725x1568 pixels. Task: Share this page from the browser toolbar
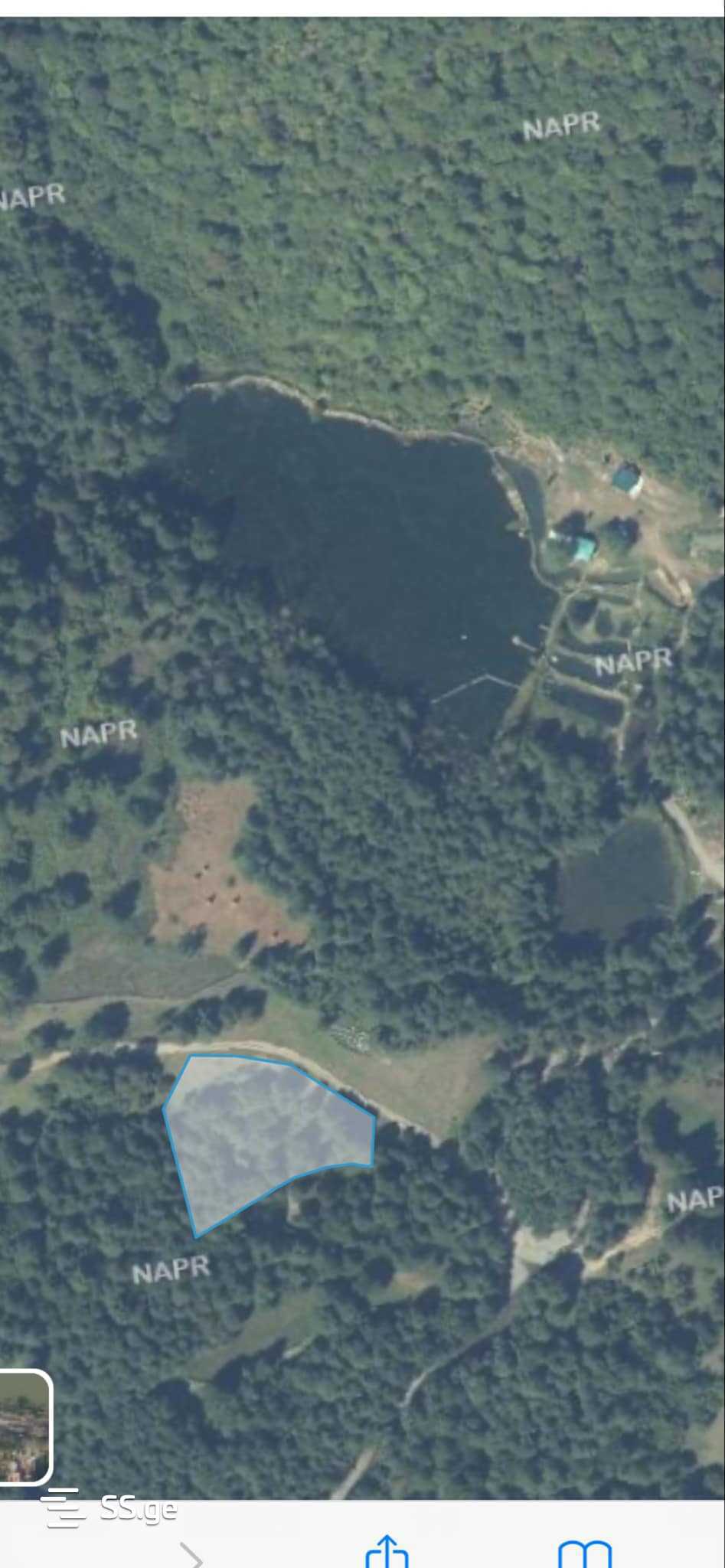[387, 1551]
